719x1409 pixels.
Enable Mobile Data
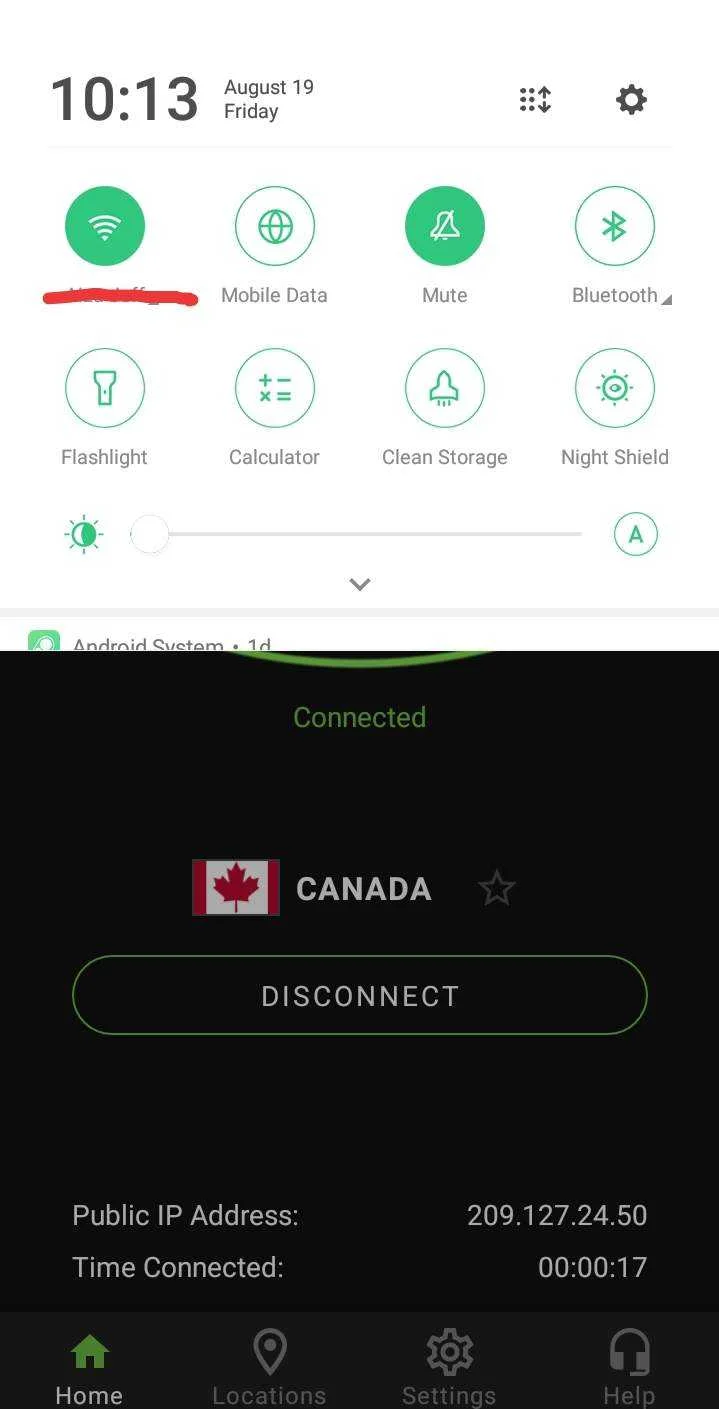pyautogui.click(x=275, y=227)
